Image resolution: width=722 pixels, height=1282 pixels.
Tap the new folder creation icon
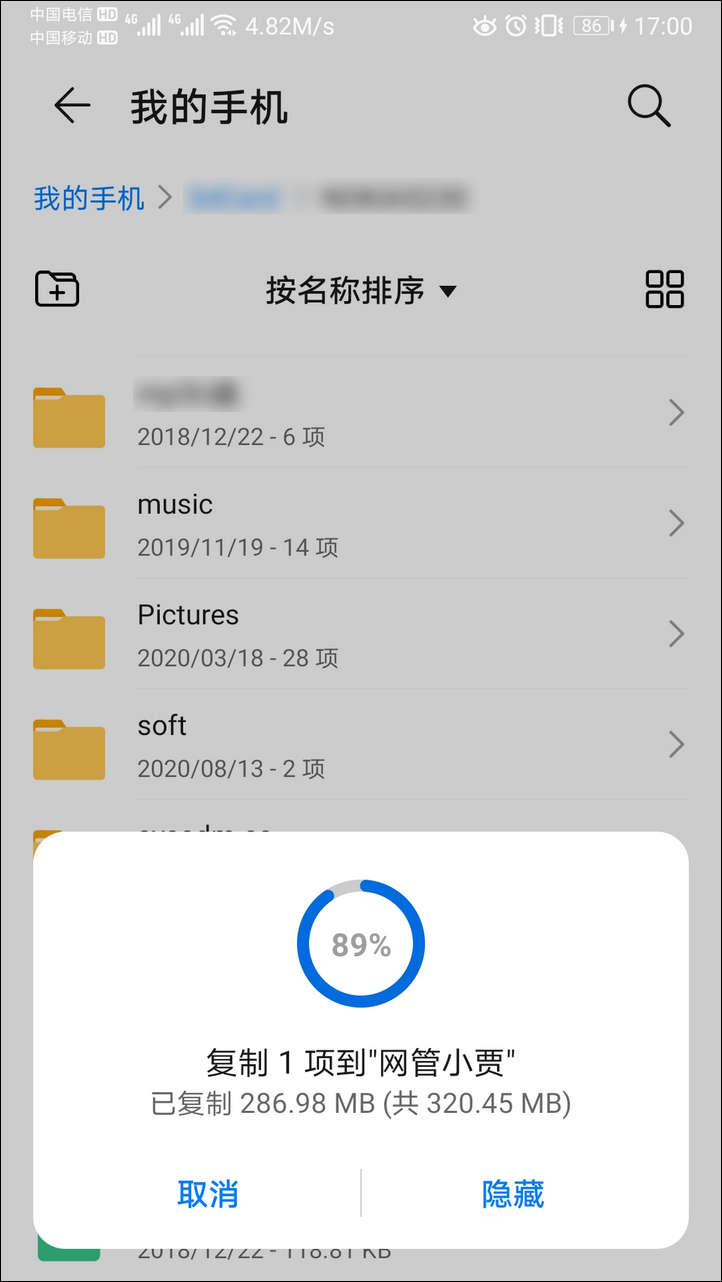(x=56, y=289)
